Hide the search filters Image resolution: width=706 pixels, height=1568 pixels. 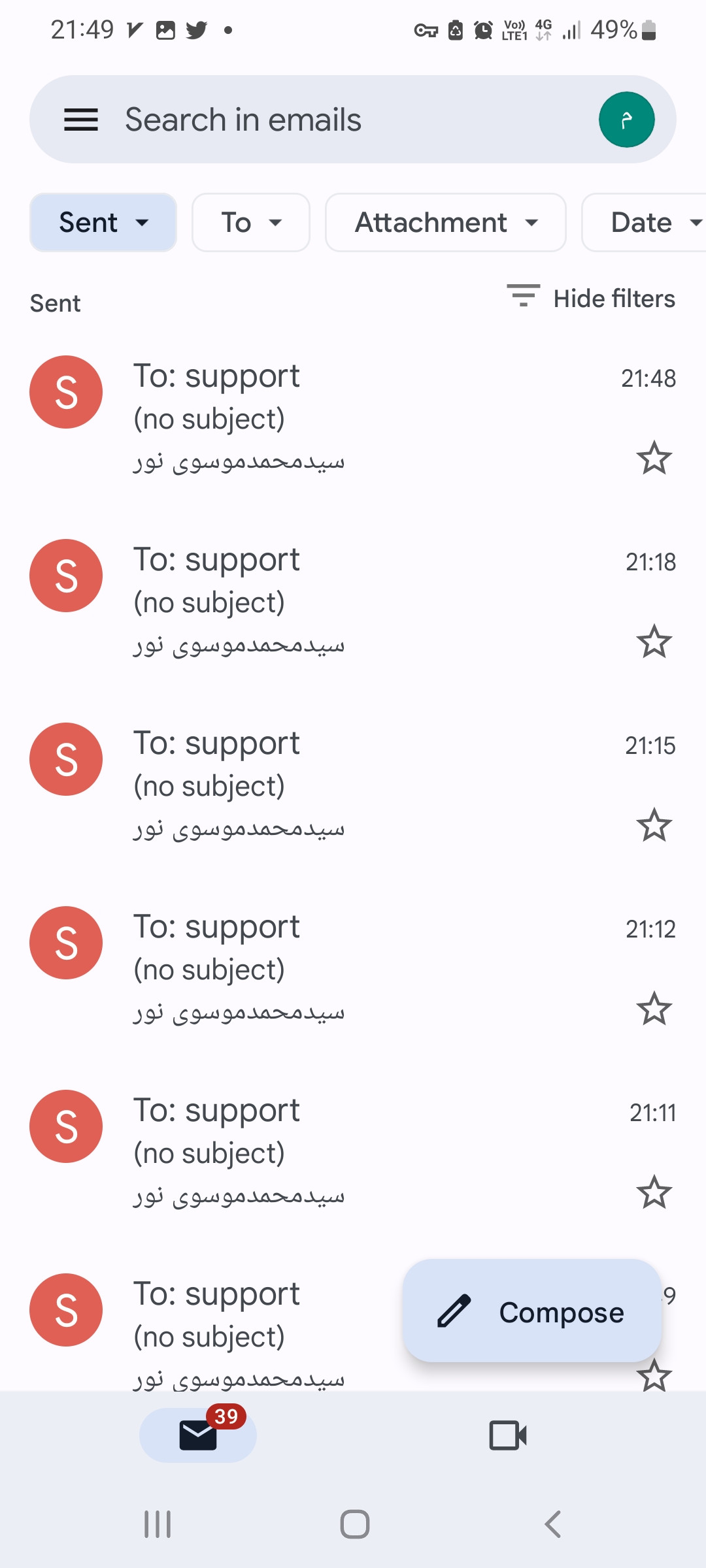[x=591, y=298]
